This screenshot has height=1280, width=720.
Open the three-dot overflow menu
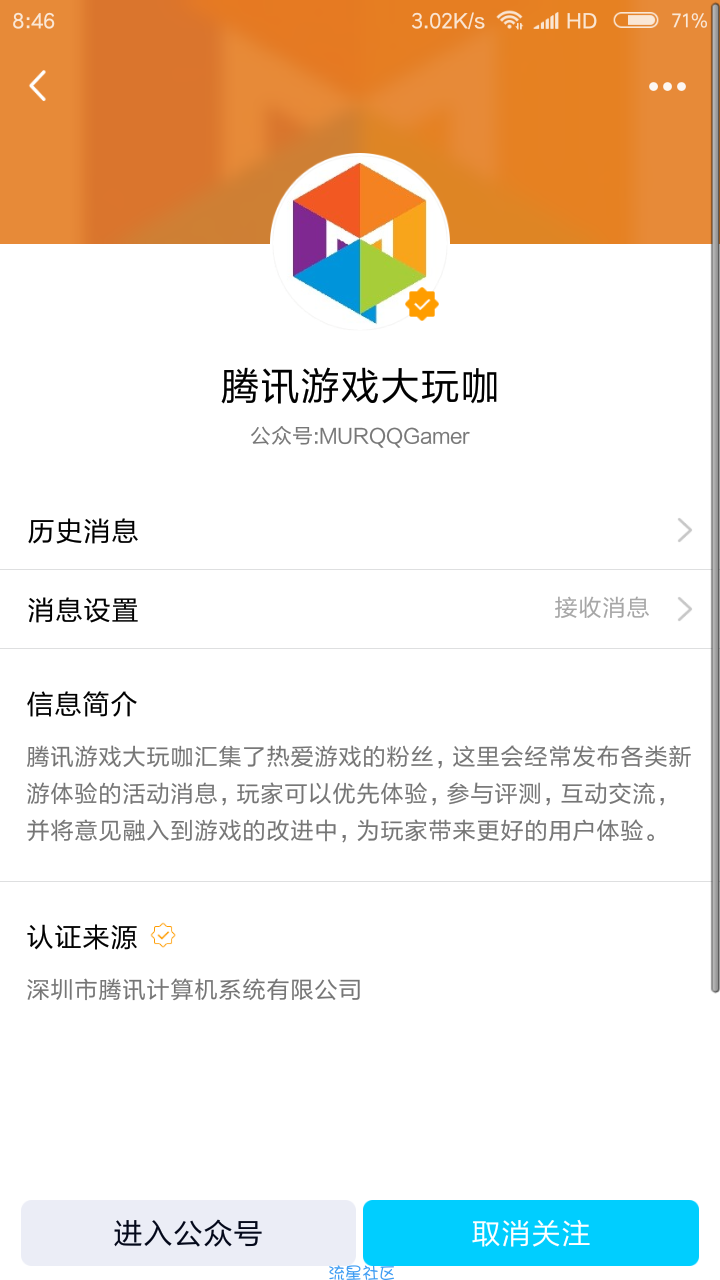click(667, 87)
